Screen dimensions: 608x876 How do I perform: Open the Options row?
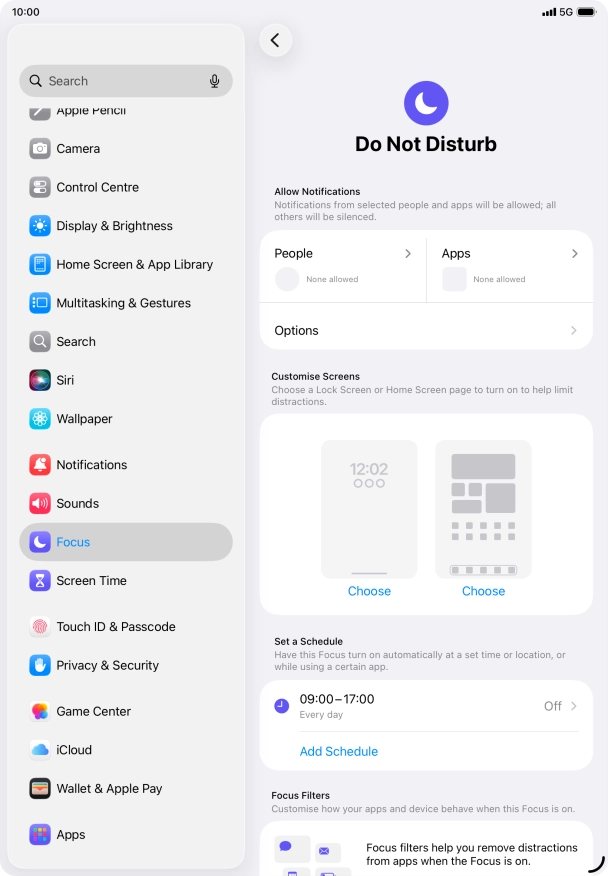pos(425,330)
